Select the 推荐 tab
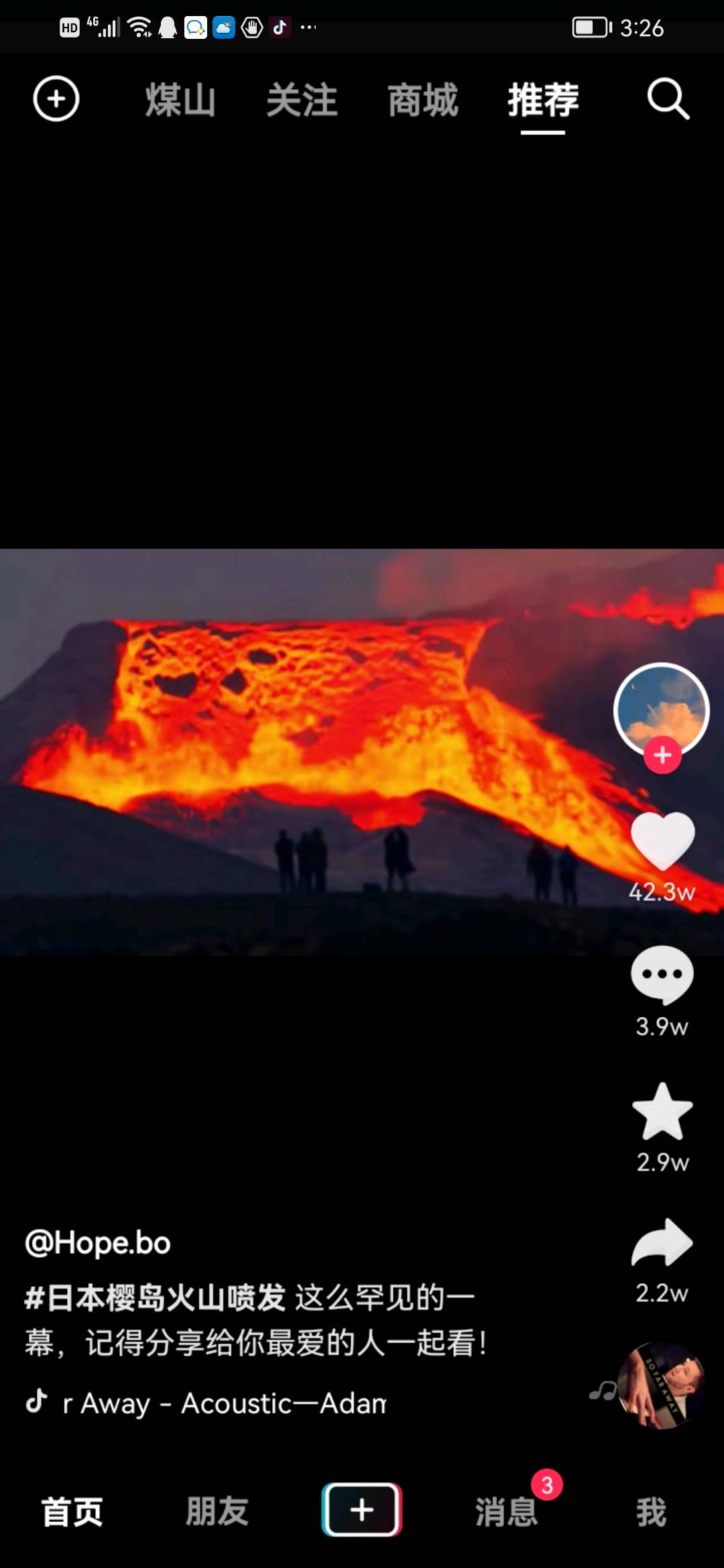 point(543,101)
